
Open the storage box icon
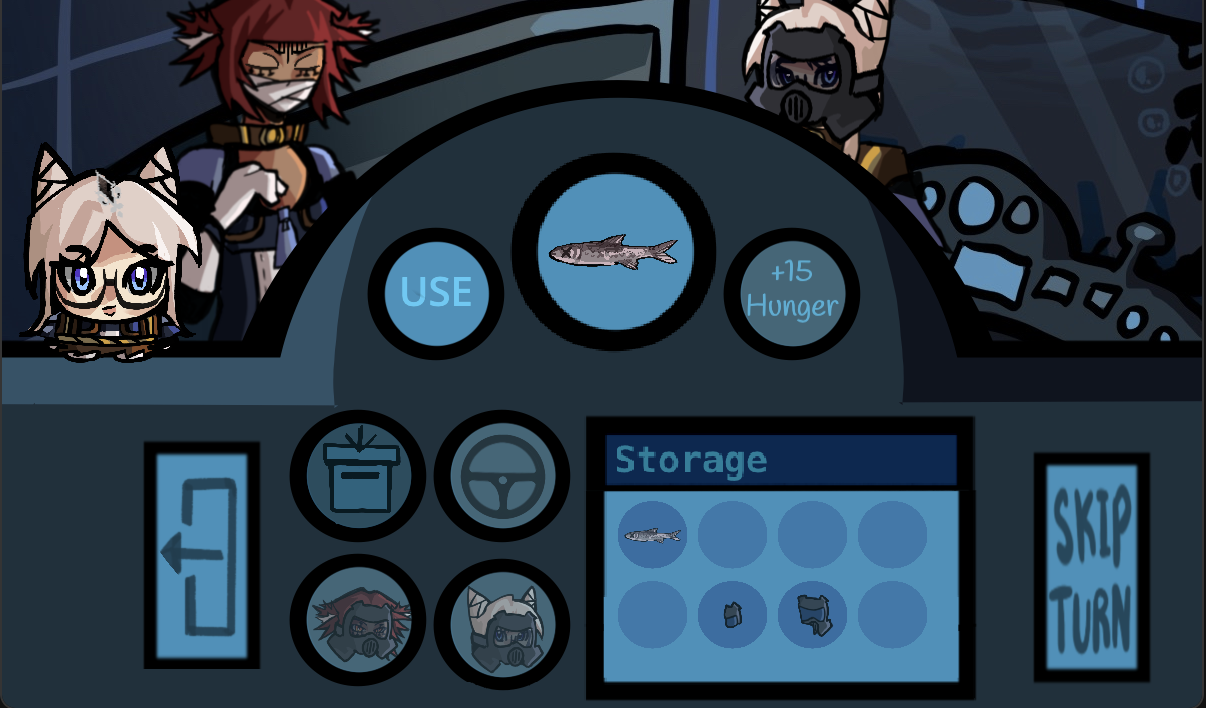(x=358, y=476)
